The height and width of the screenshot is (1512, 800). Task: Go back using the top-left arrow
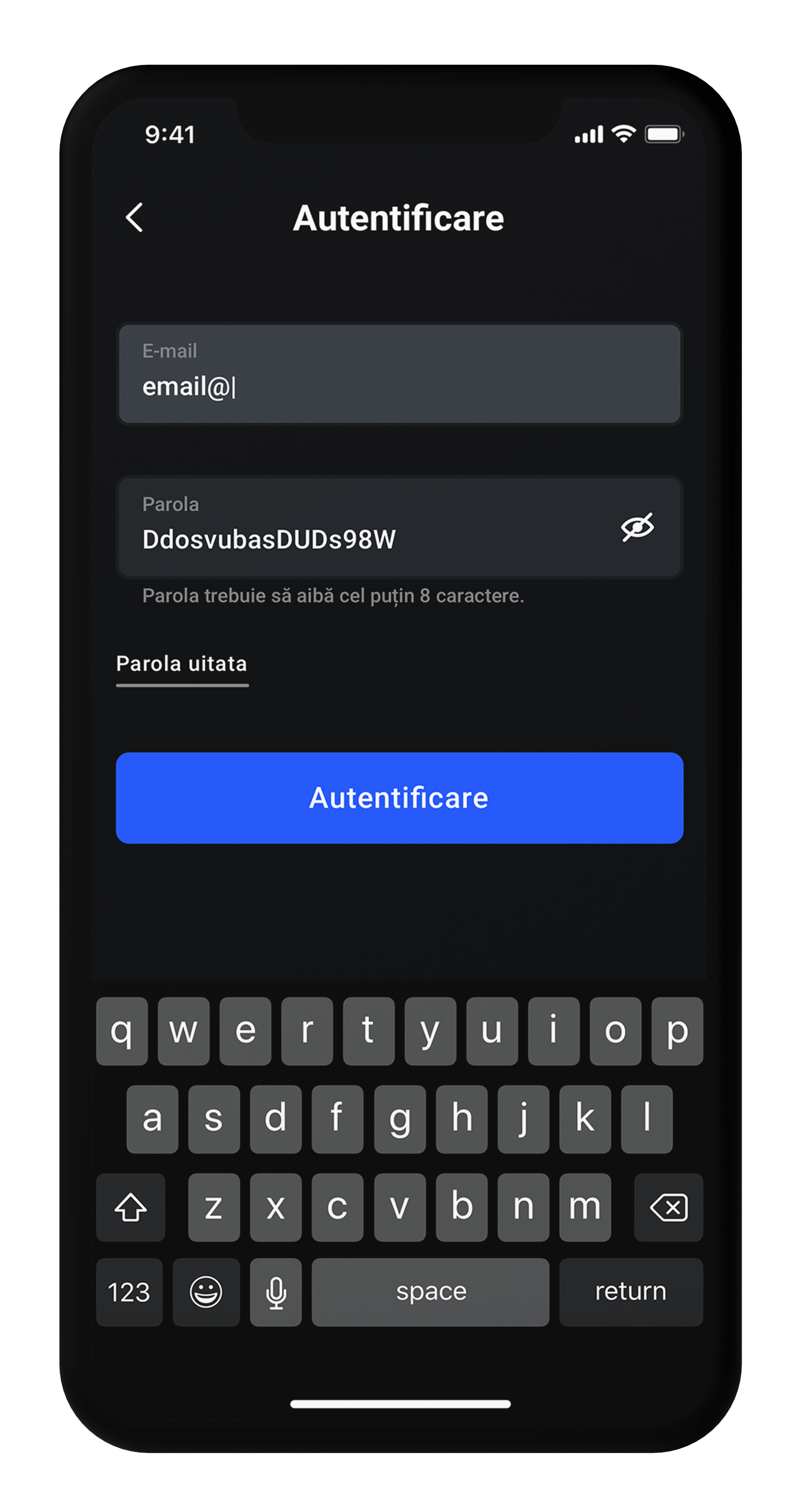coord(135,218)
